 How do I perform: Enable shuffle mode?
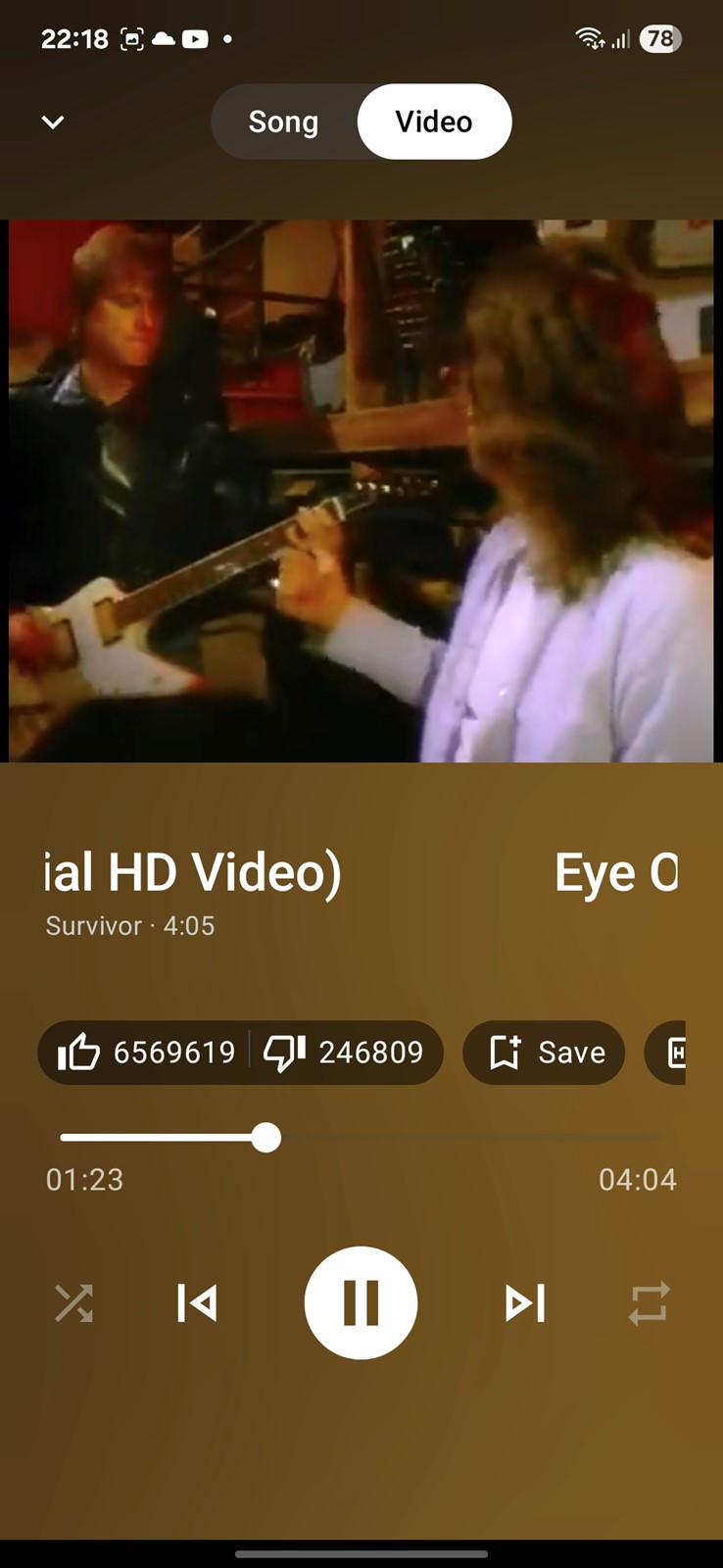pyautogui.click(x=73, y=1303)
